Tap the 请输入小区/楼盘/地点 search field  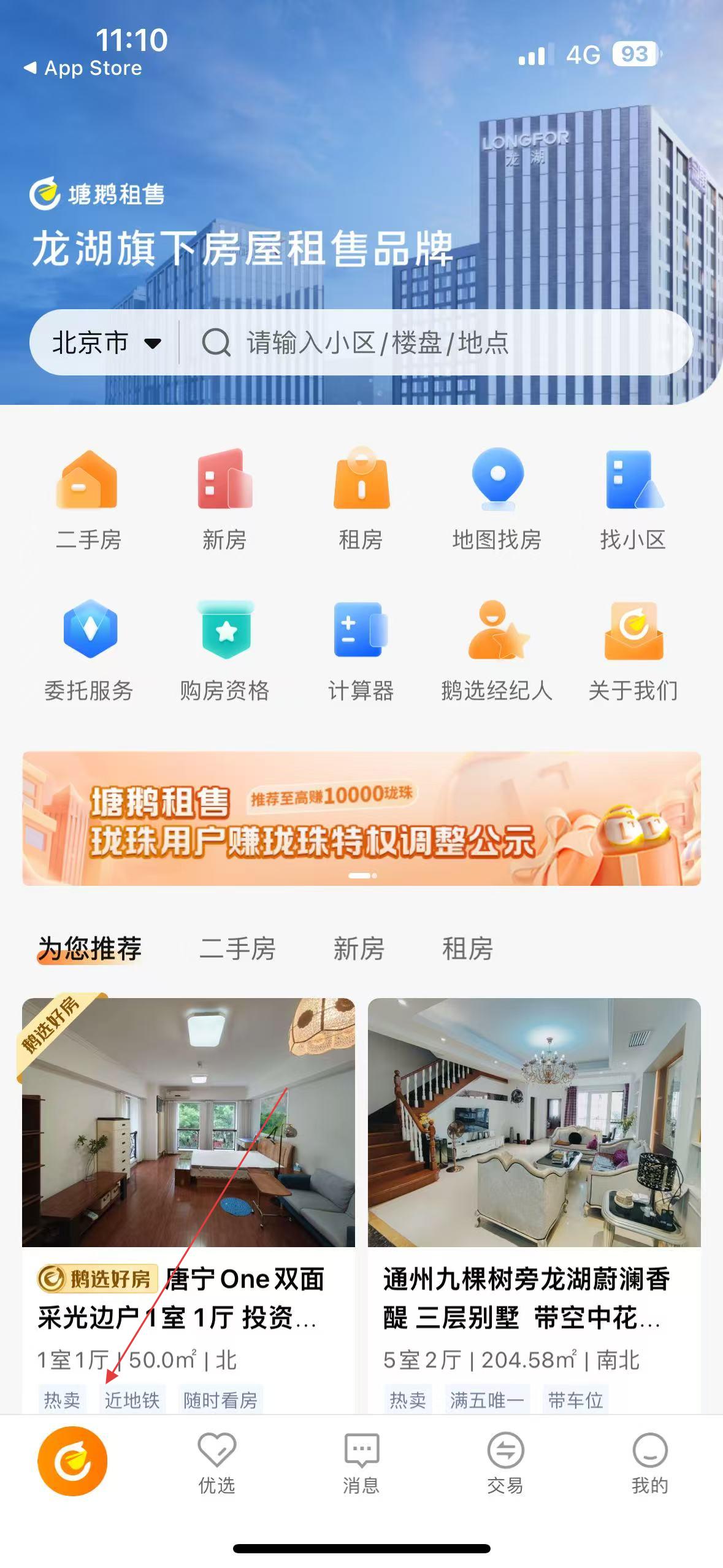(x=435, y=342)
